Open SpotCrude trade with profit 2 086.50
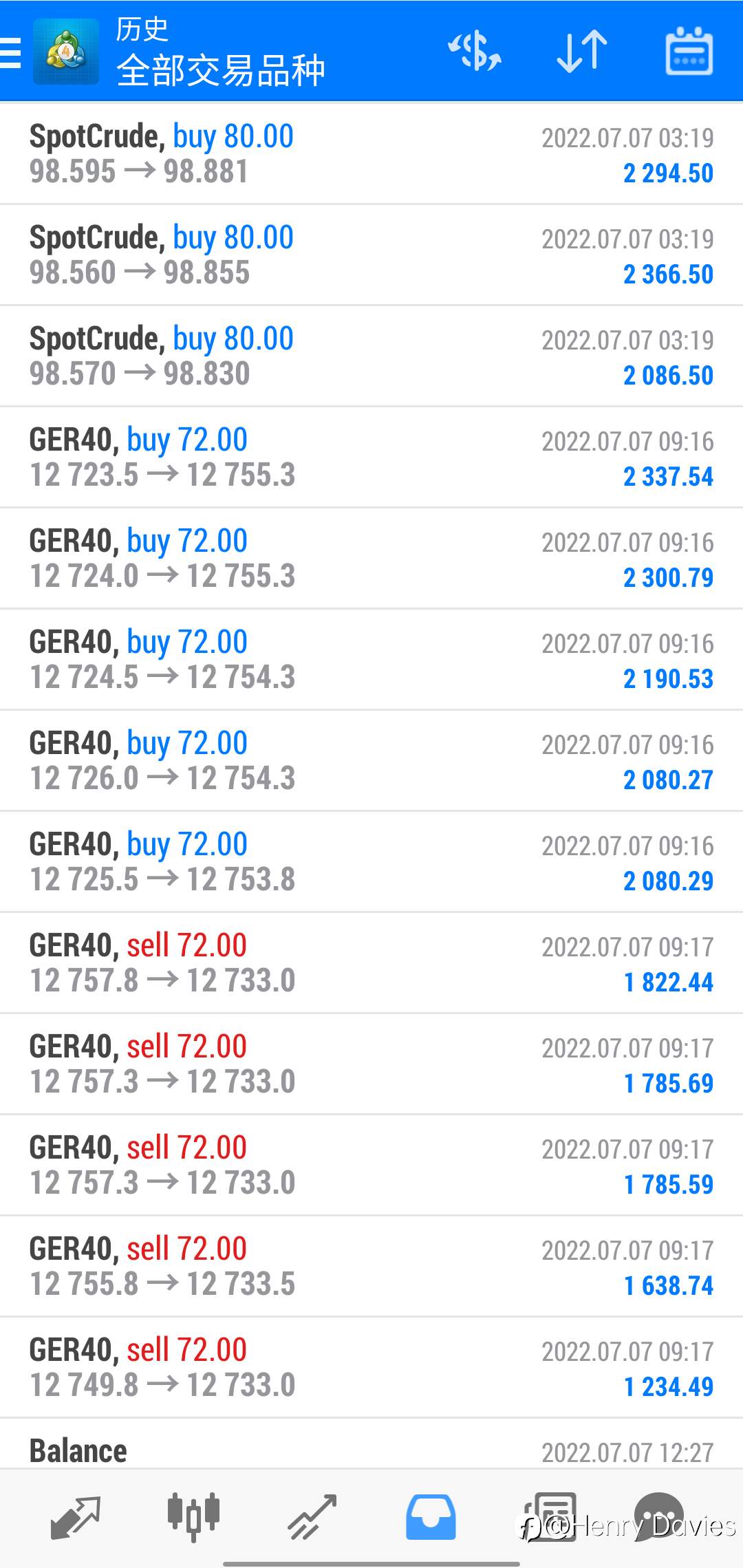This screenshot has width=743, height=1568. 371,356
